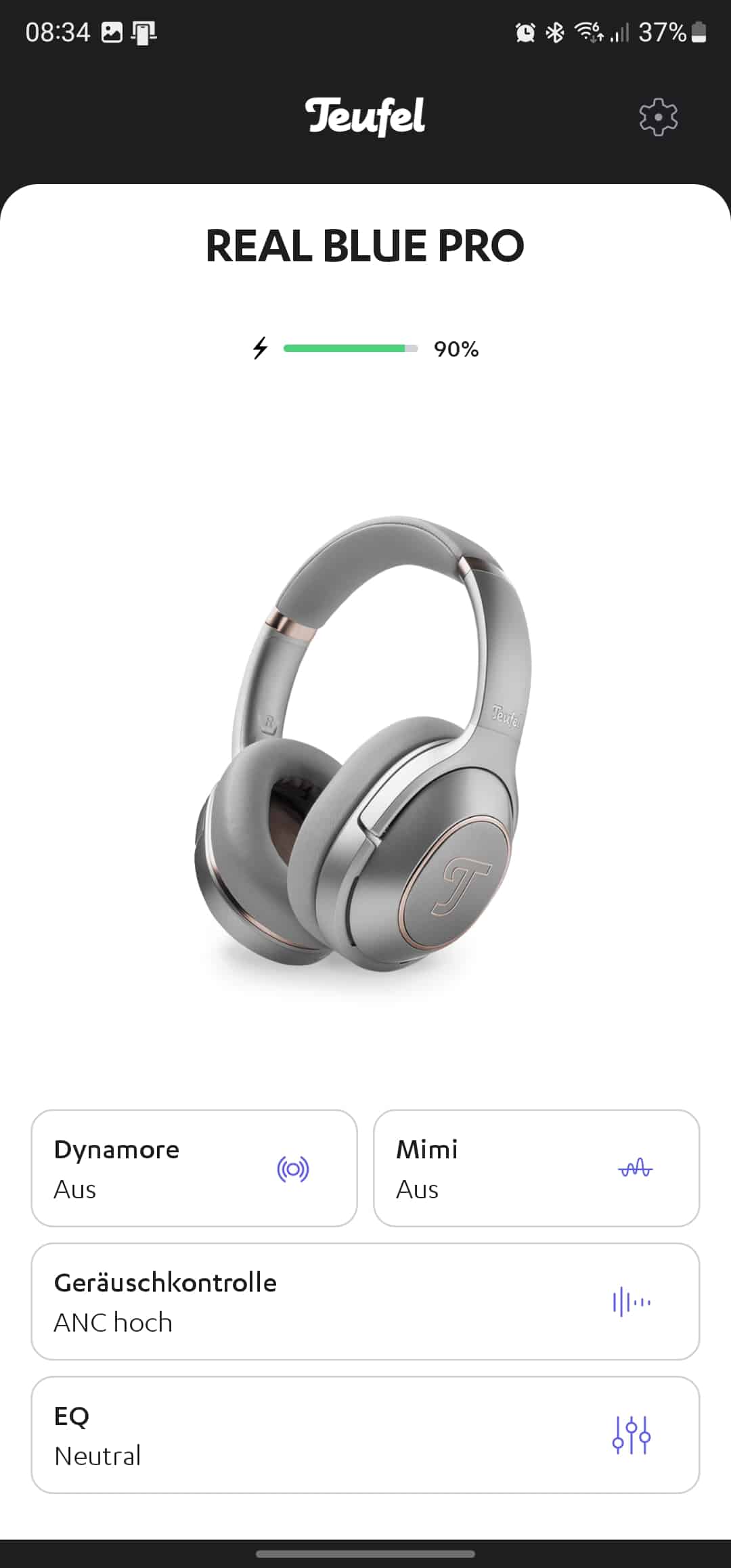
Task: Open the Mimi sound personalization card
Action: click(536, 1168)
